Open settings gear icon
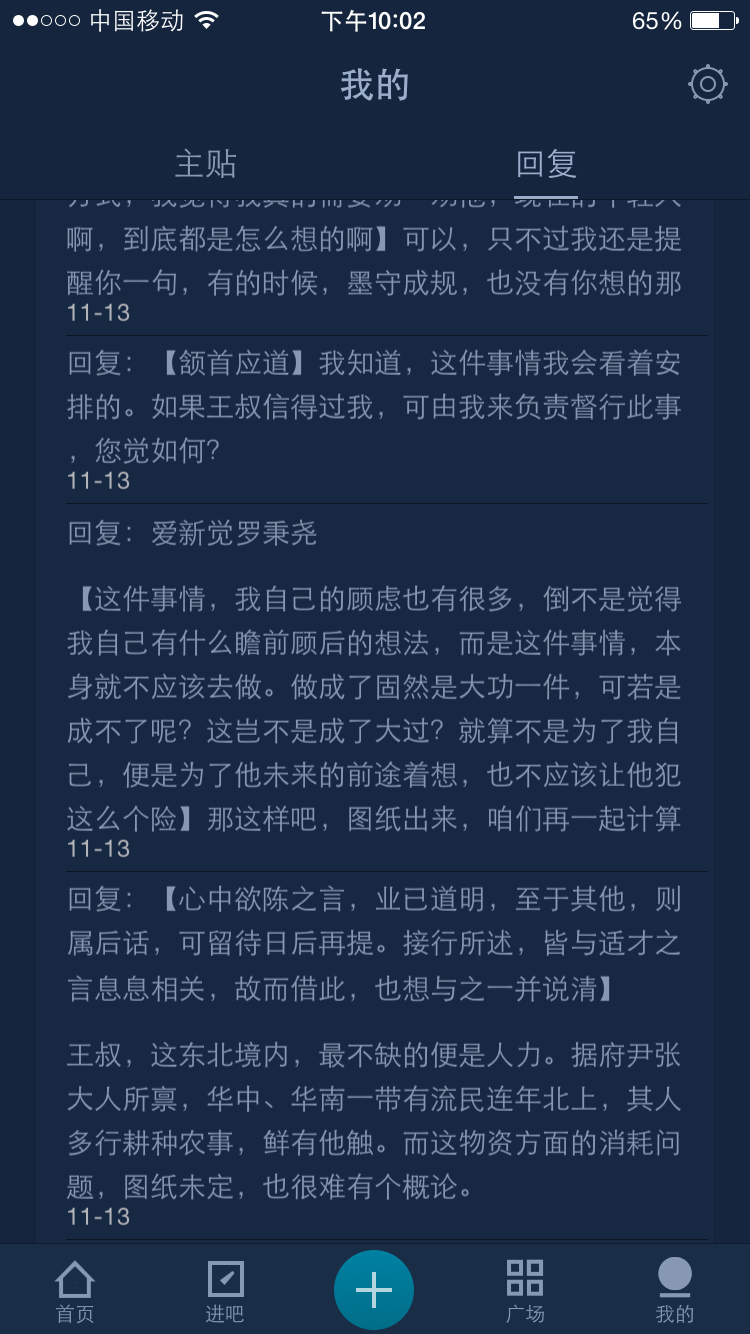The image size is (750, 1334). point(708,85)
